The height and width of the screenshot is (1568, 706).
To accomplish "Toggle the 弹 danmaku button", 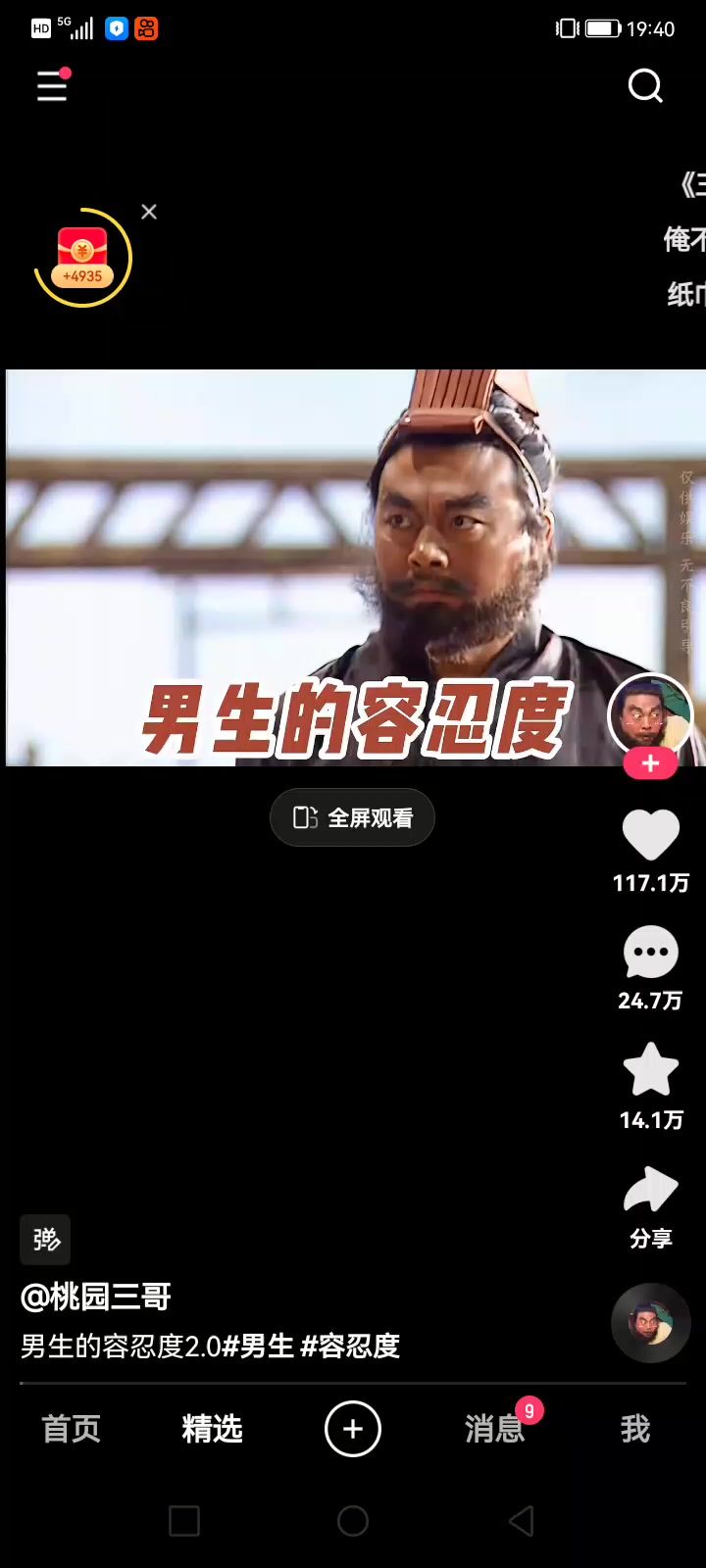I will 45,1240.
